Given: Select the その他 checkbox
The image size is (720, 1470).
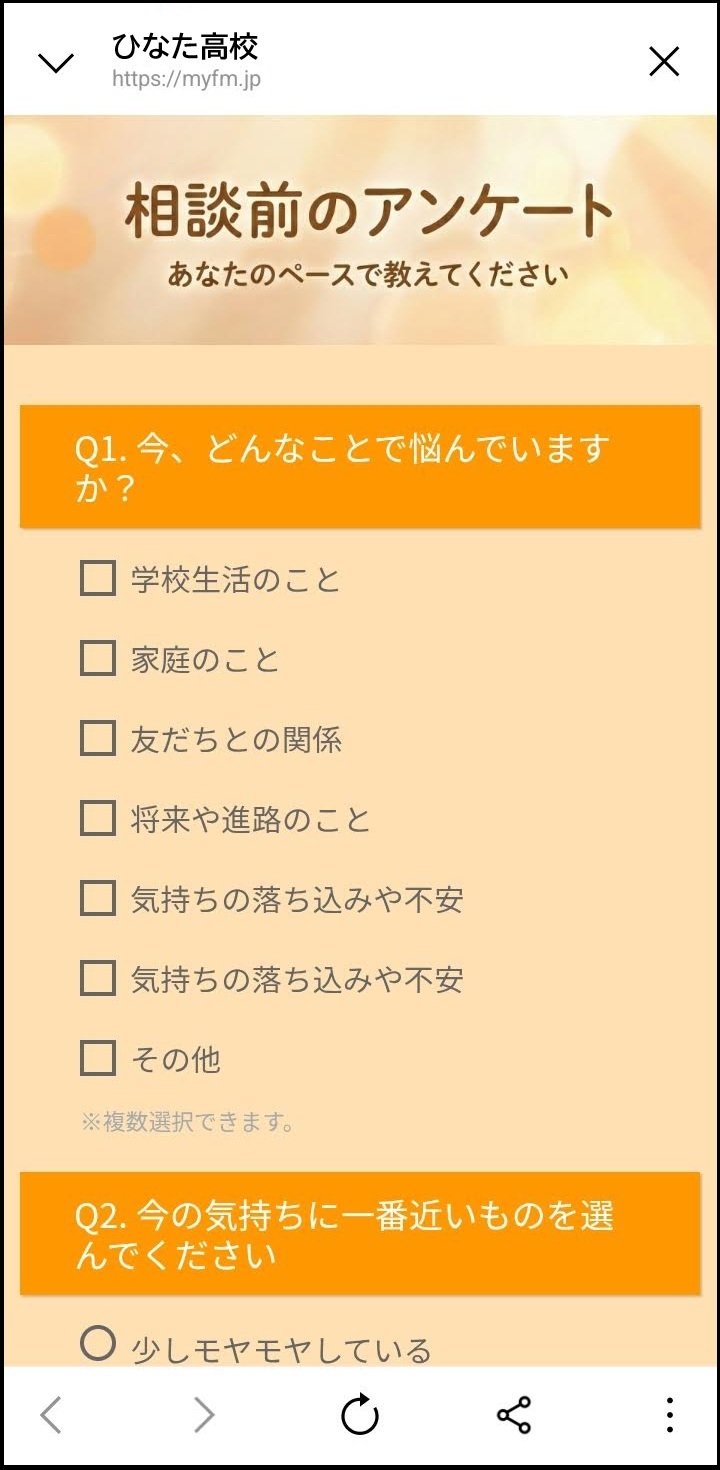Looking at the screenshot, I should (x=97, y=1058).
